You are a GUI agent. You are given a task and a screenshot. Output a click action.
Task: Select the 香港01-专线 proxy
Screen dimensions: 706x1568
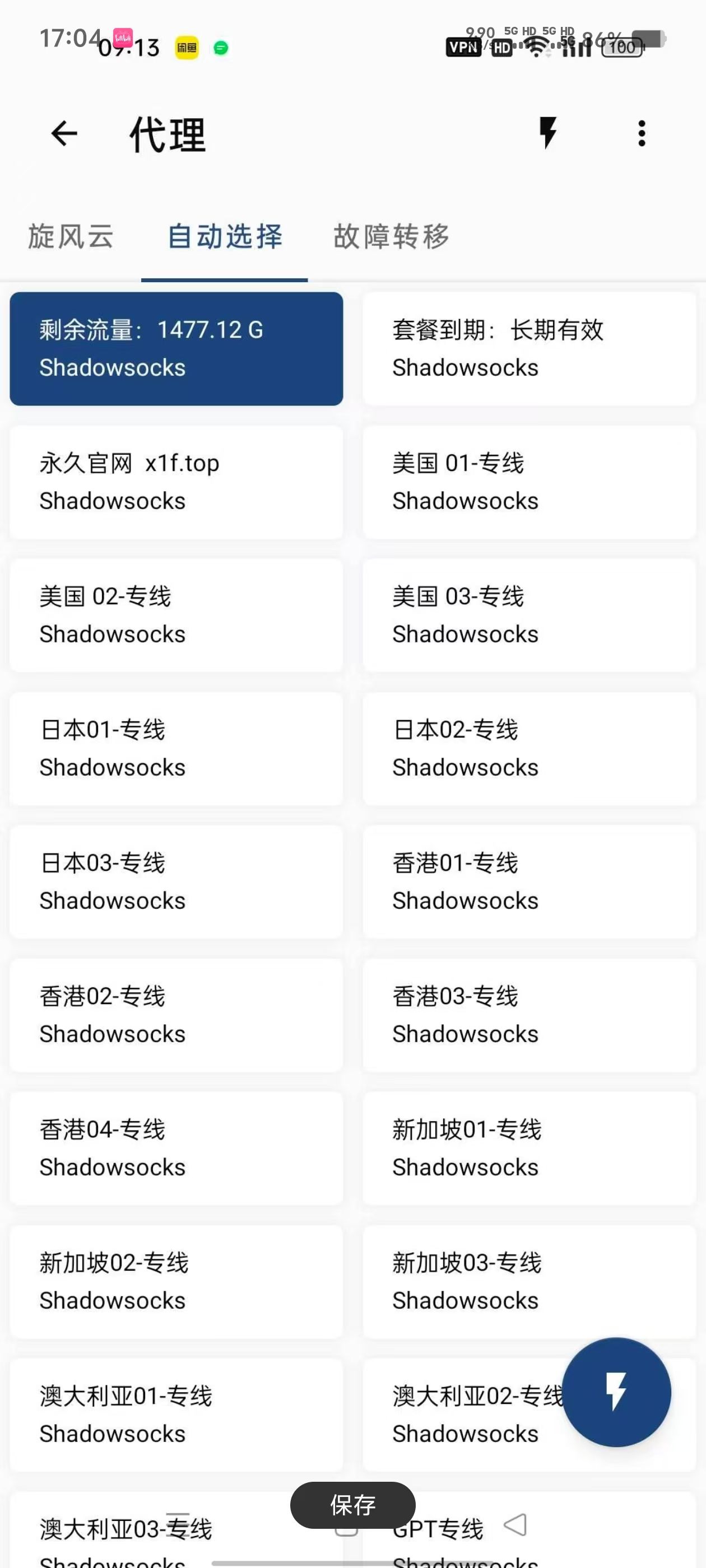(x=529, y=882)
